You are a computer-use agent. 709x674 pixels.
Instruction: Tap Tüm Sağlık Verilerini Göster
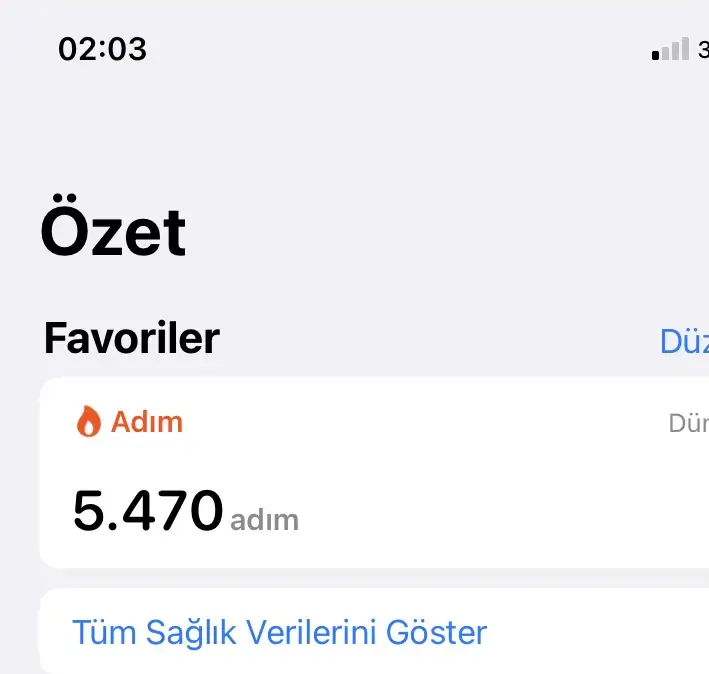tap(280, 632)
